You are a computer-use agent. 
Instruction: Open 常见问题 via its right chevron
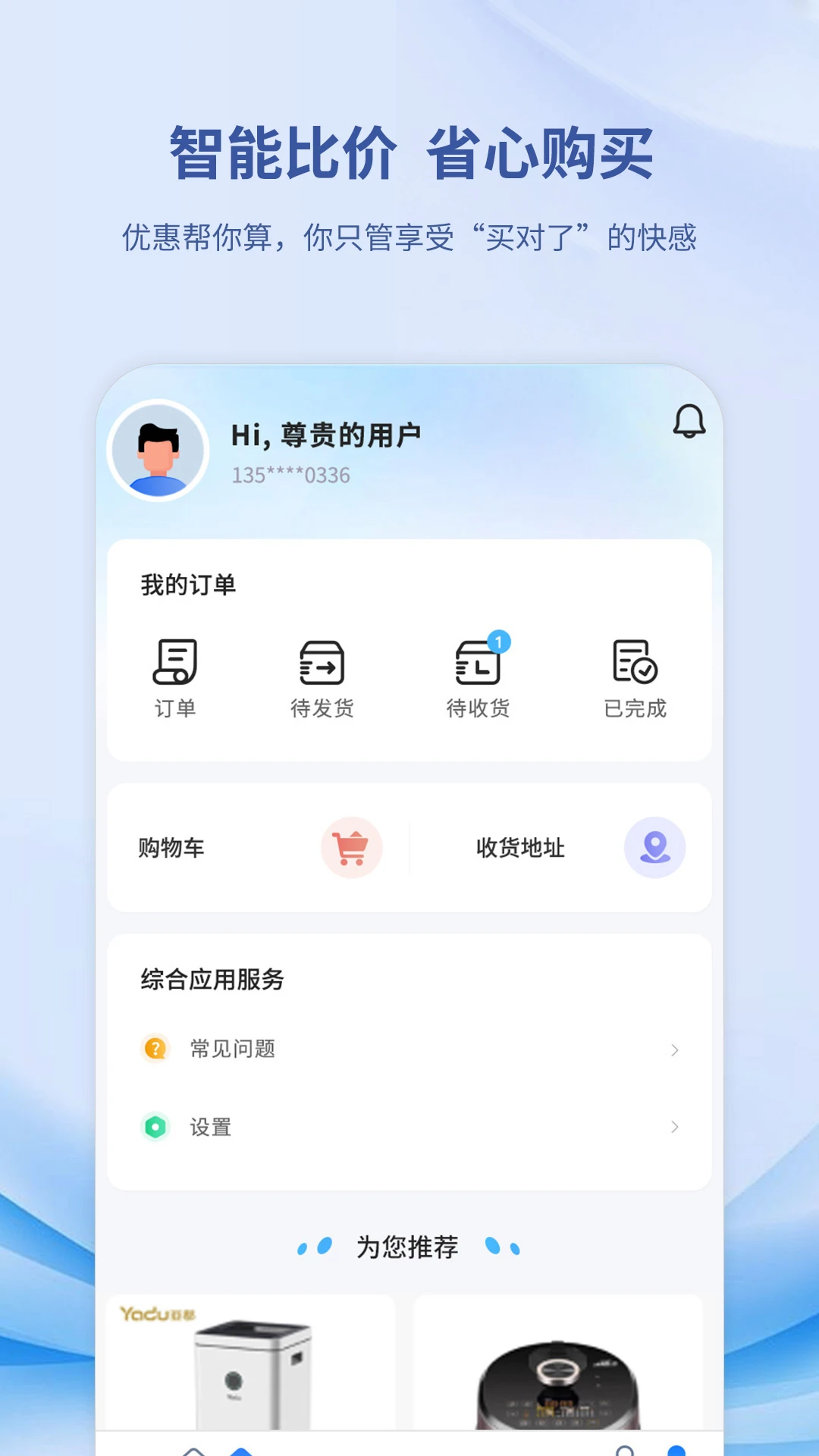(x=673, y=1050)
